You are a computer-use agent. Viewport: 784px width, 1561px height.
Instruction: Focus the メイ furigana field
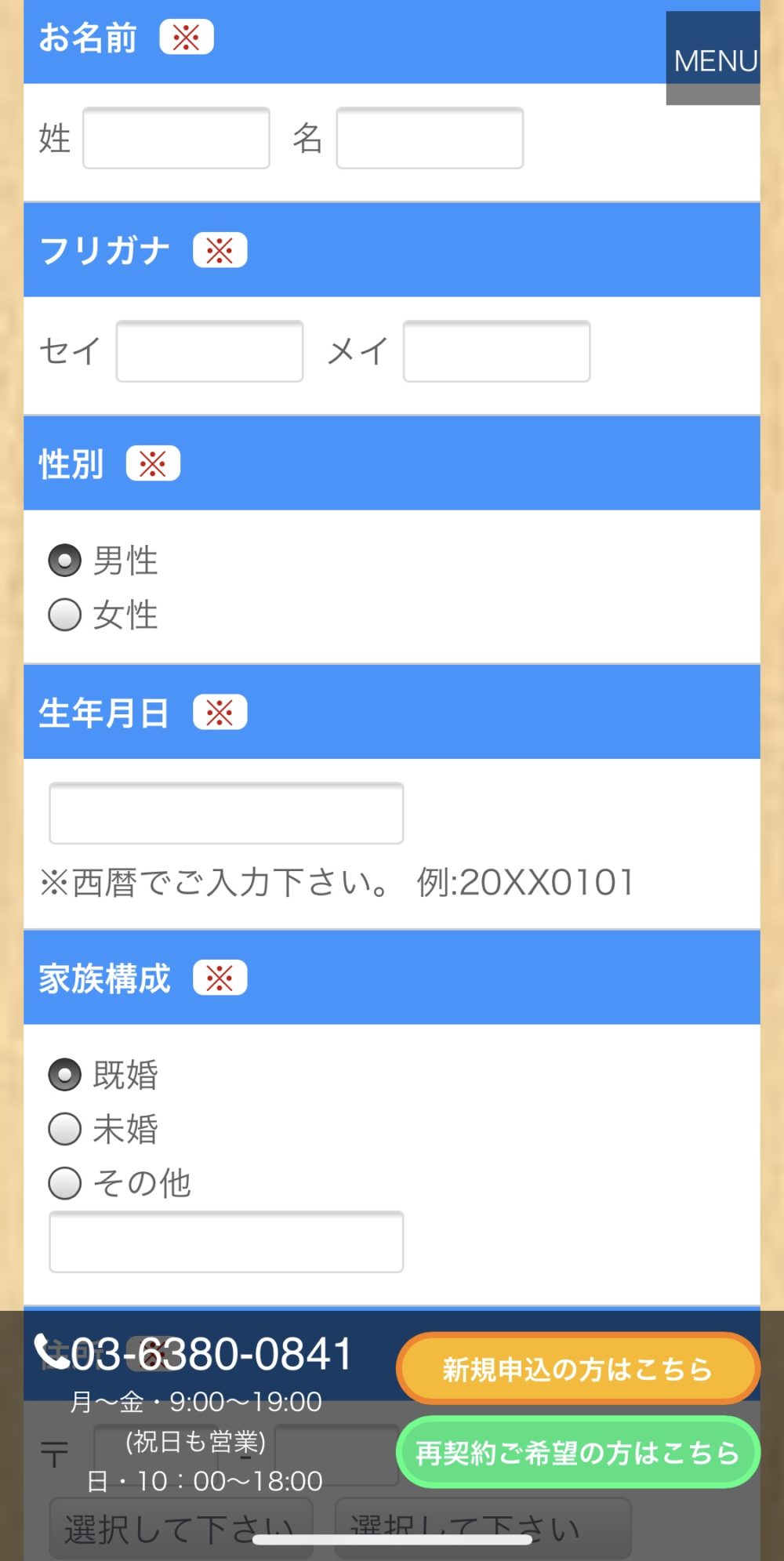pos(496,351)
